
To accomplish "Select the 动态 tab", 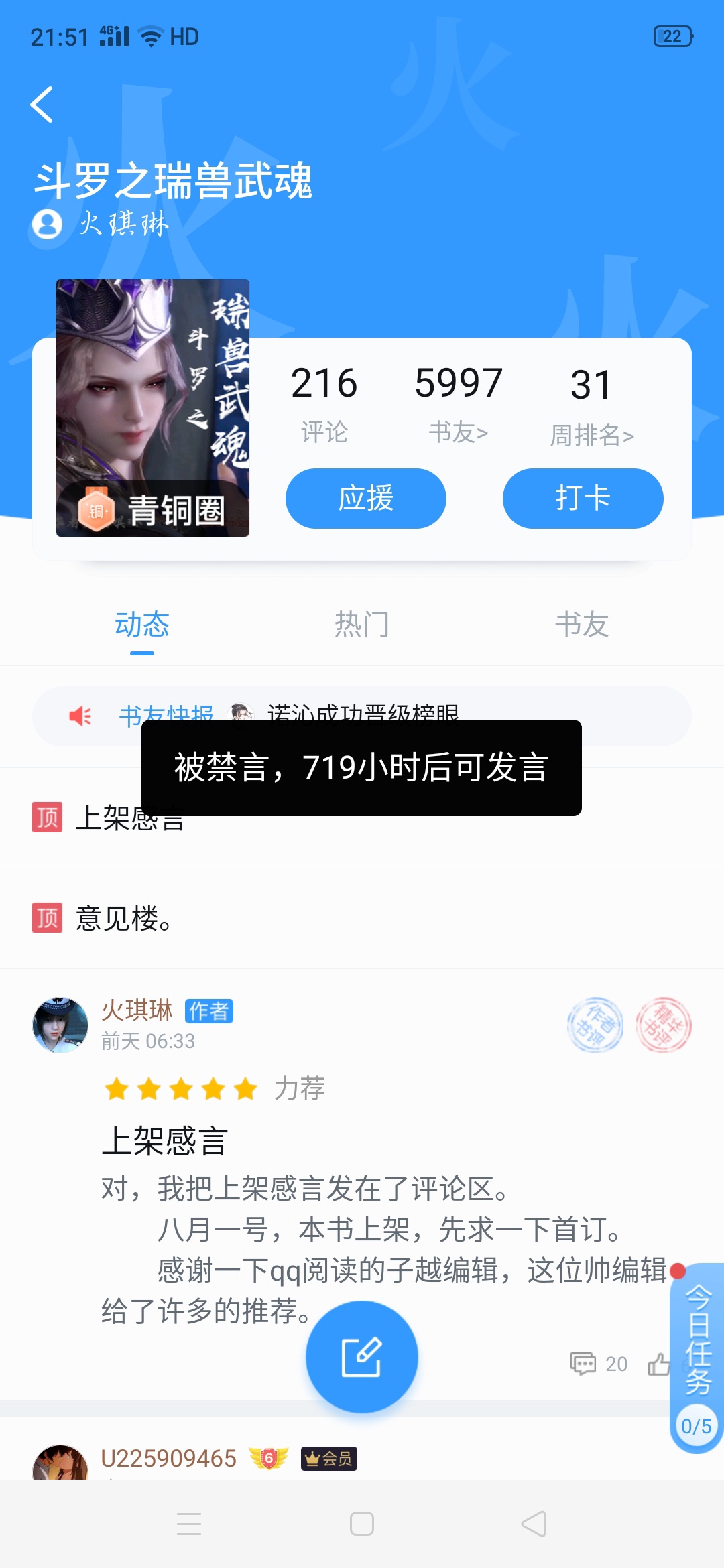I will click(141, 625).
